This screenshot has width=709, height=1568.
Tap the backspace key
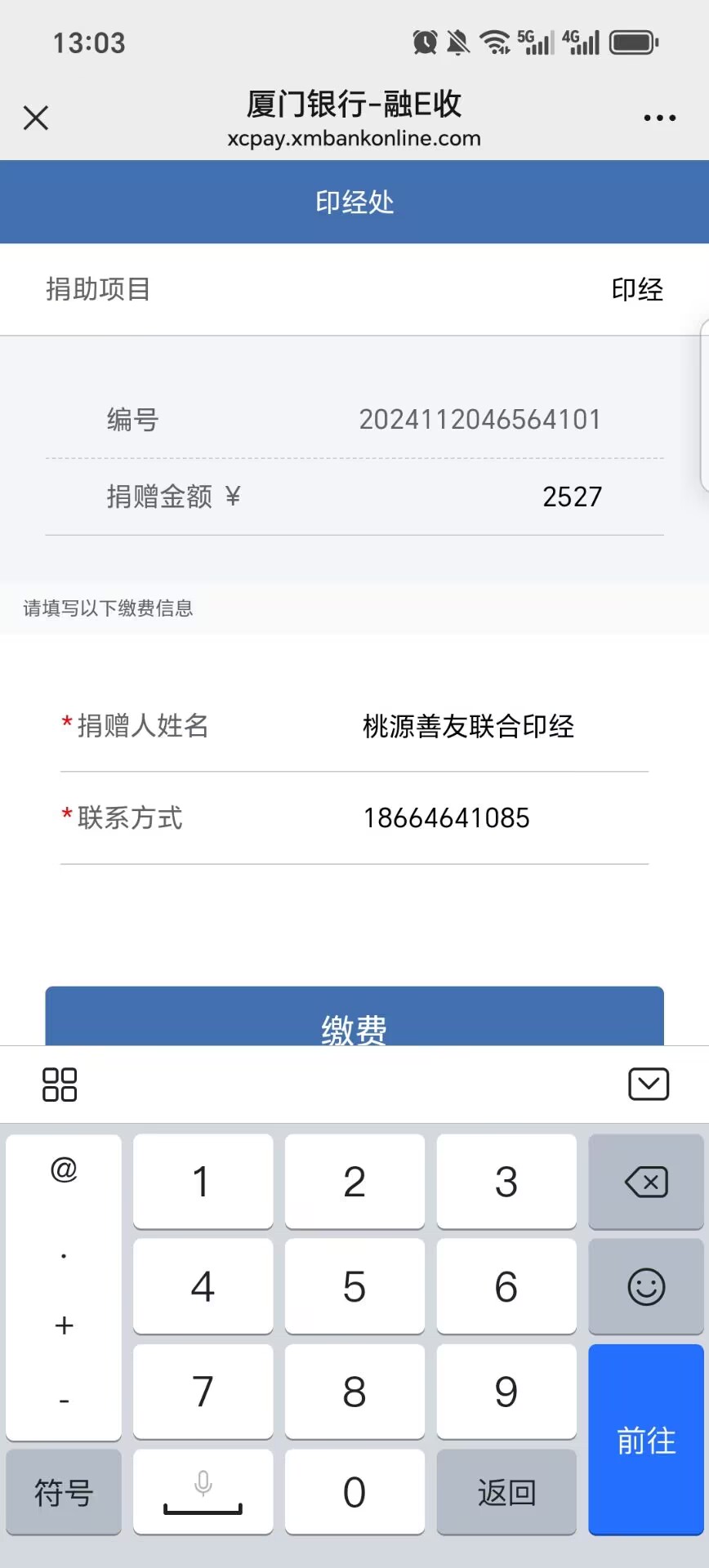(x=646, y=1182)
